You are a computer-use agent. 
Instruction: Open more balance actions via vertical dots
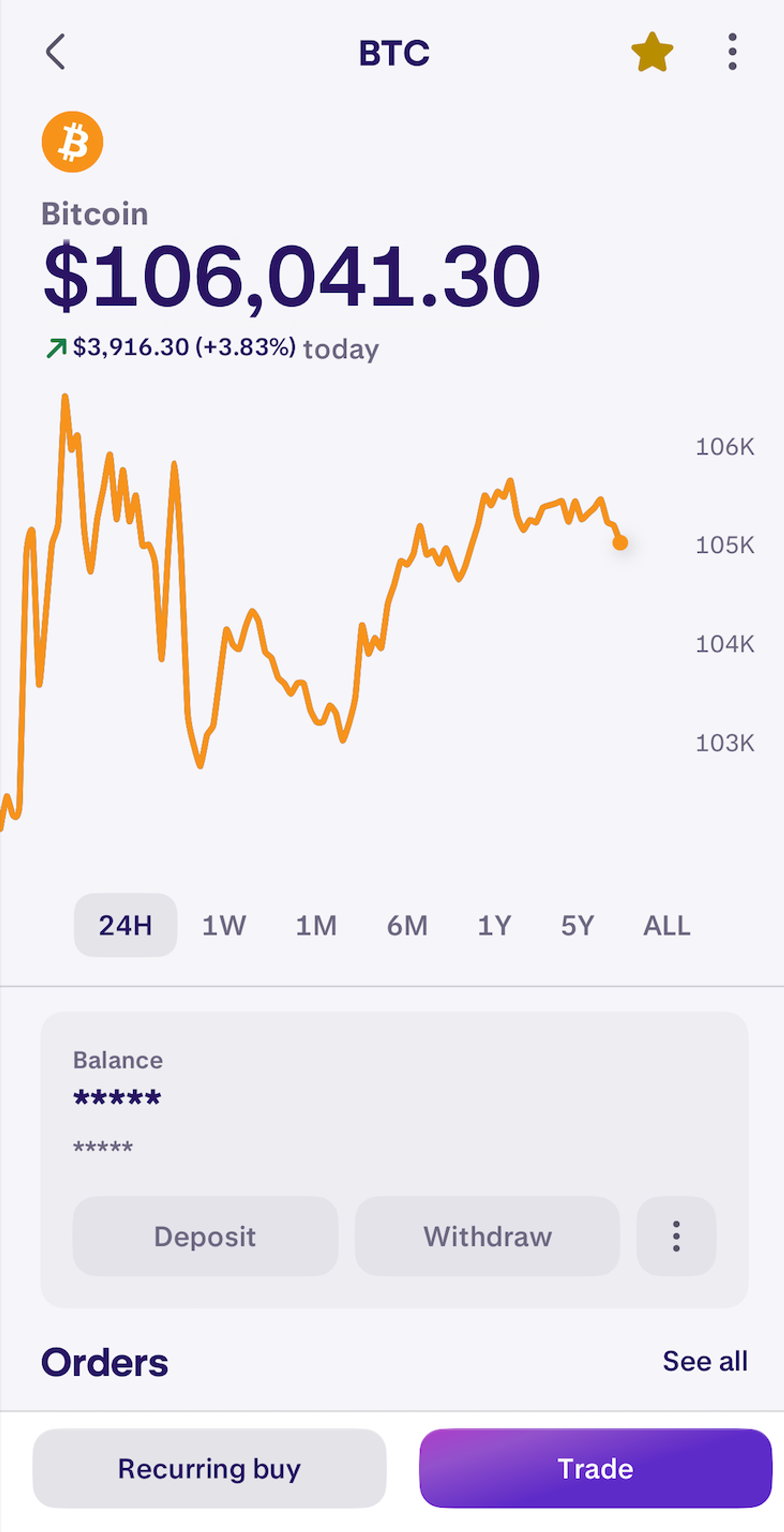coord(676,1237)
